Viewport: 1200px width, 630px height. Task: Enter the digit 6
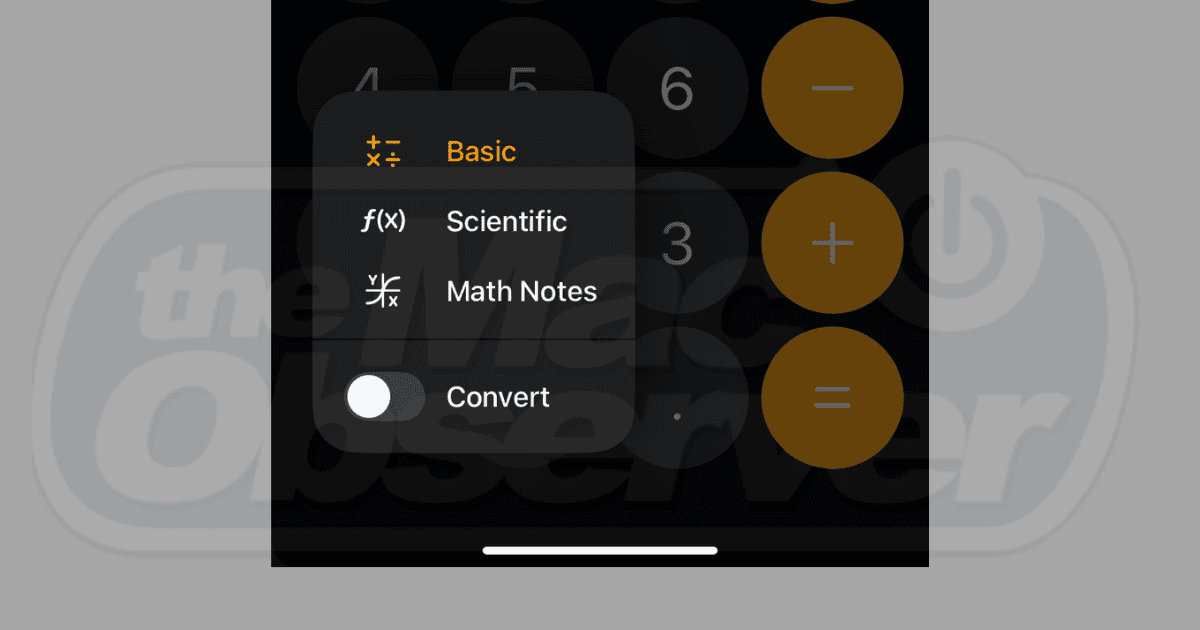678,88
